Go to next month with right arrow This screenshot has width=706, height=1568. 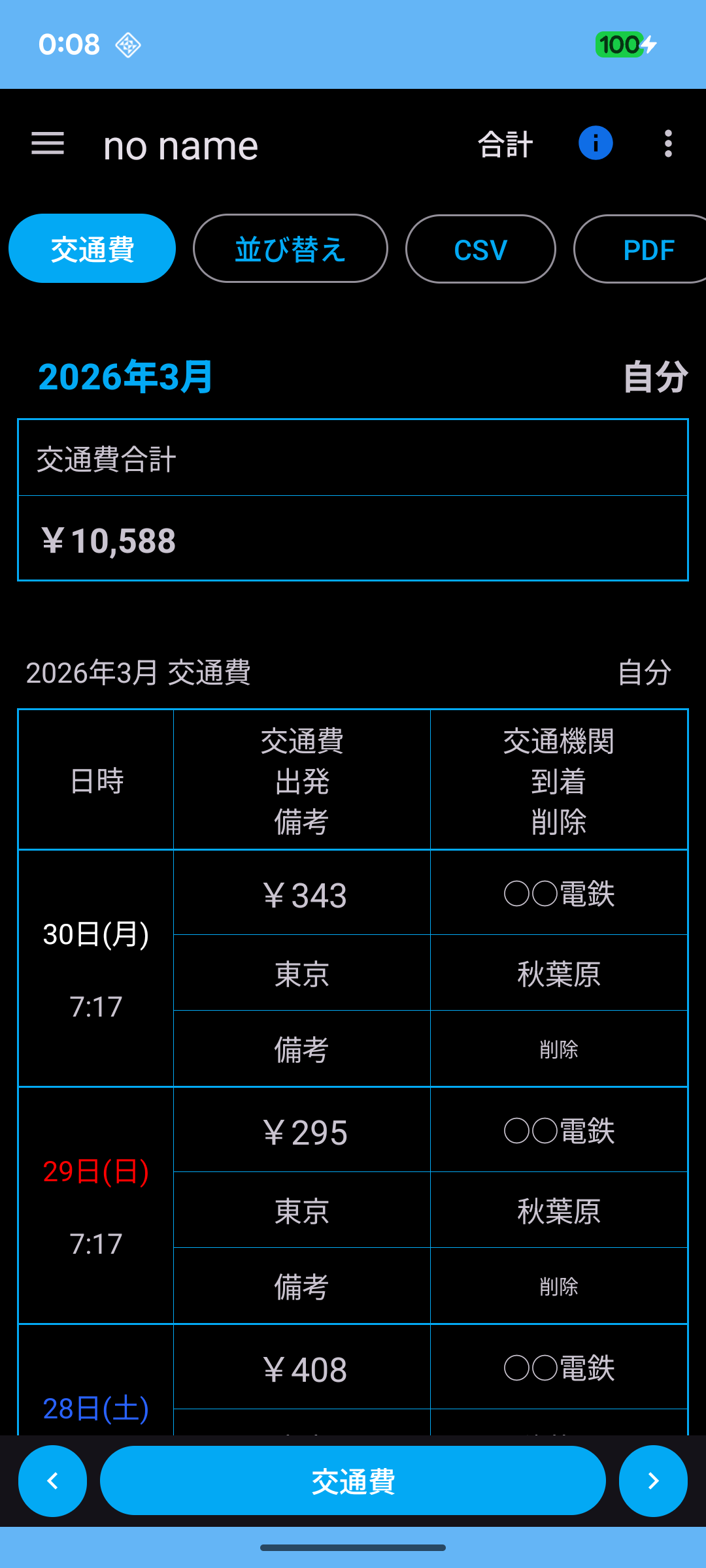pos(653,1481)
